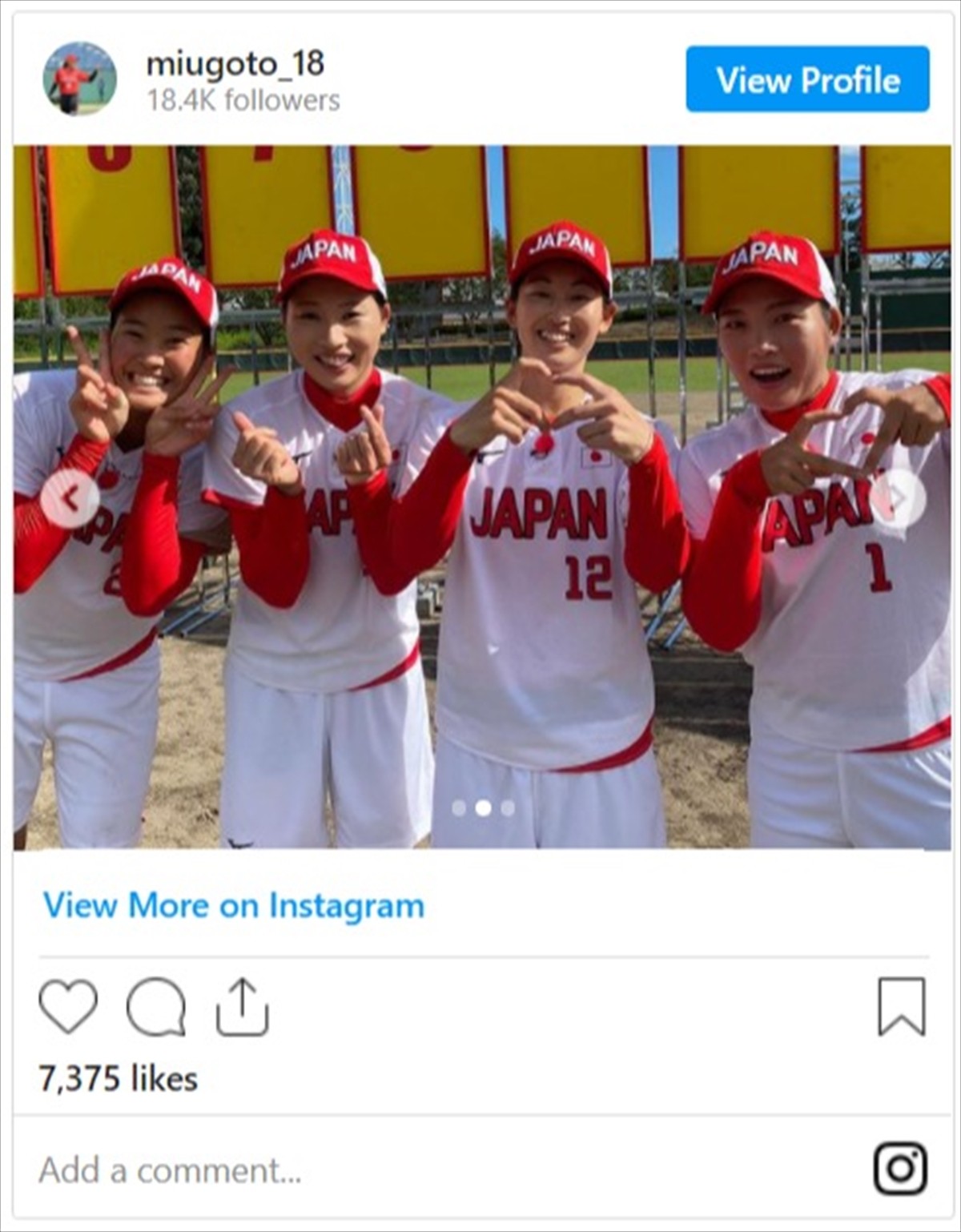
Task: Open miugoto_18 username link
Action: tap(235, 63)
